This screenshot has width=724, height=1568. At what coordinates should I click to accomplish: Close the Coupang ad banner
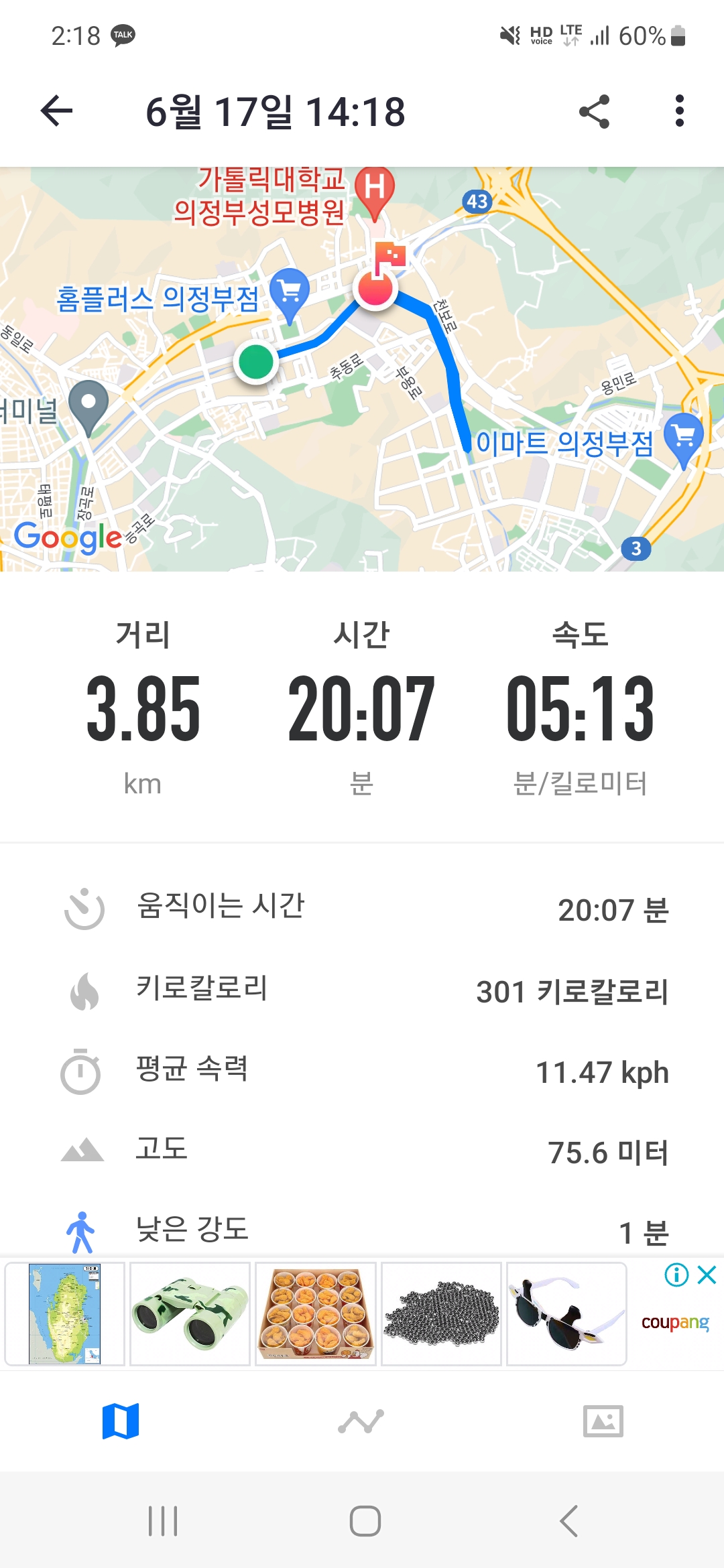[707, 1275]
